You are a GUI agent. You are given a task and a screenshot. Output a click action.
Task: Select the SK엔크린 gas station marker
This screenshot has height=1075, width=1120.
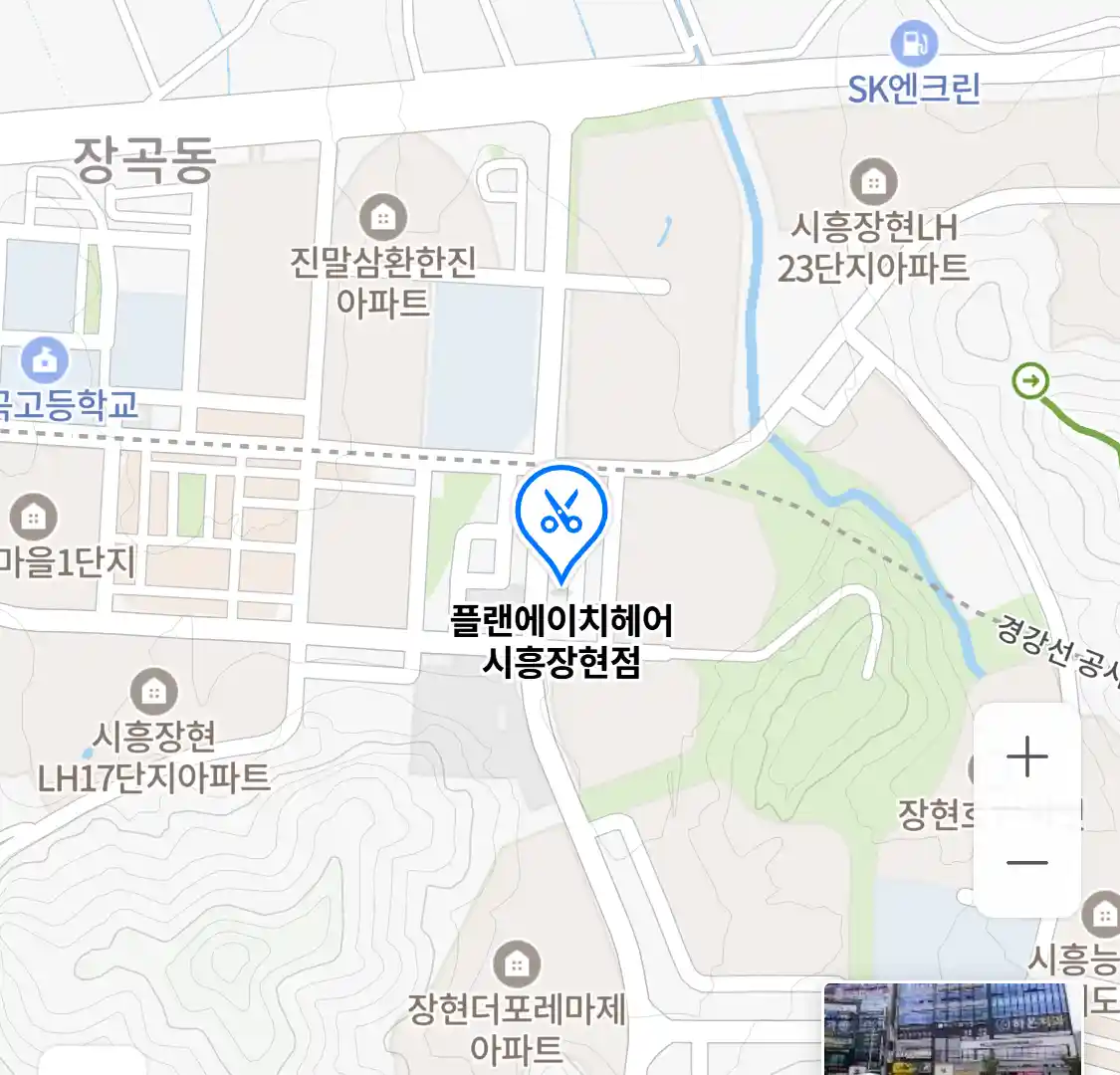coord(913,45)
